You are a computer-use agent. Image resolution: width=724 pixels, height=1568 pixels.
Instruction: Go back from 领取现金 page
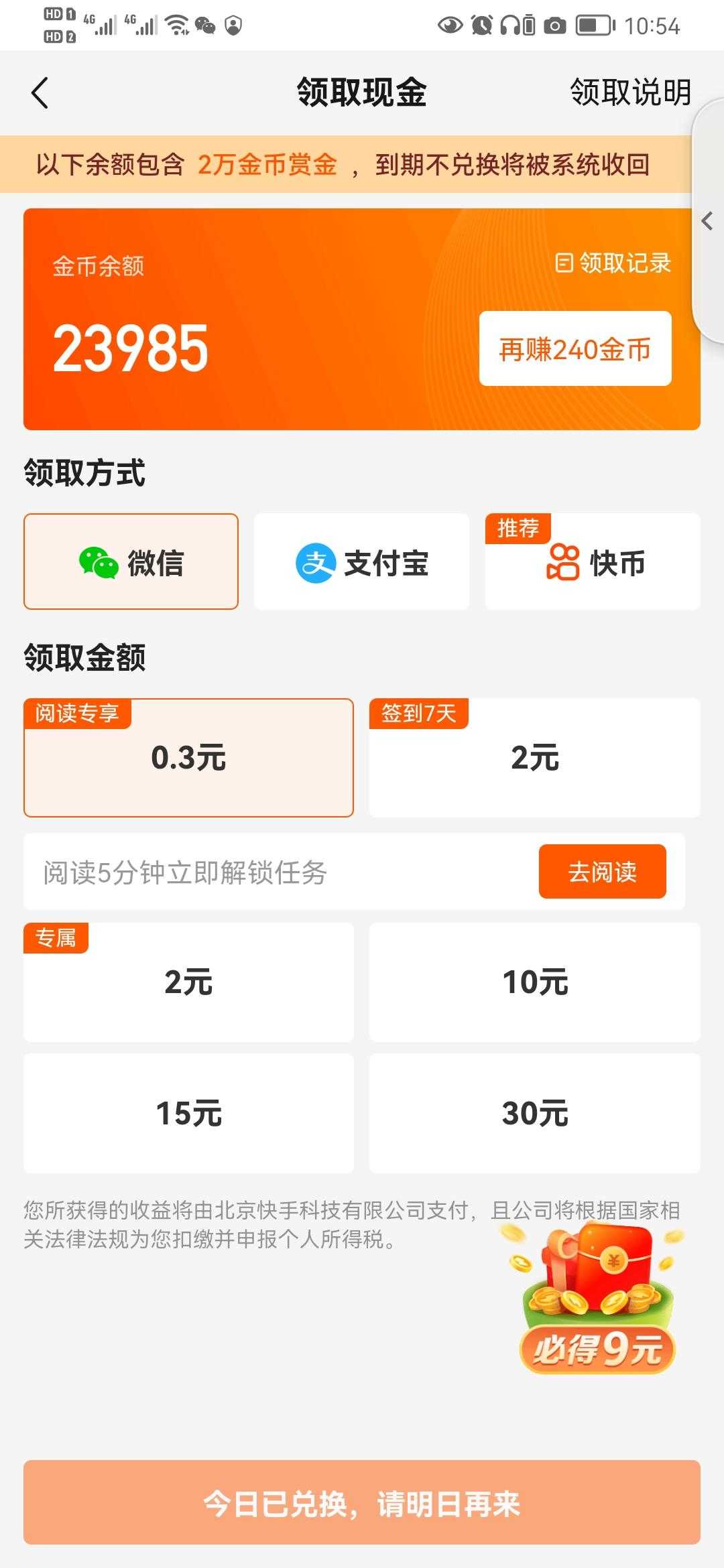pyautogui.click(x=40, y=92)
